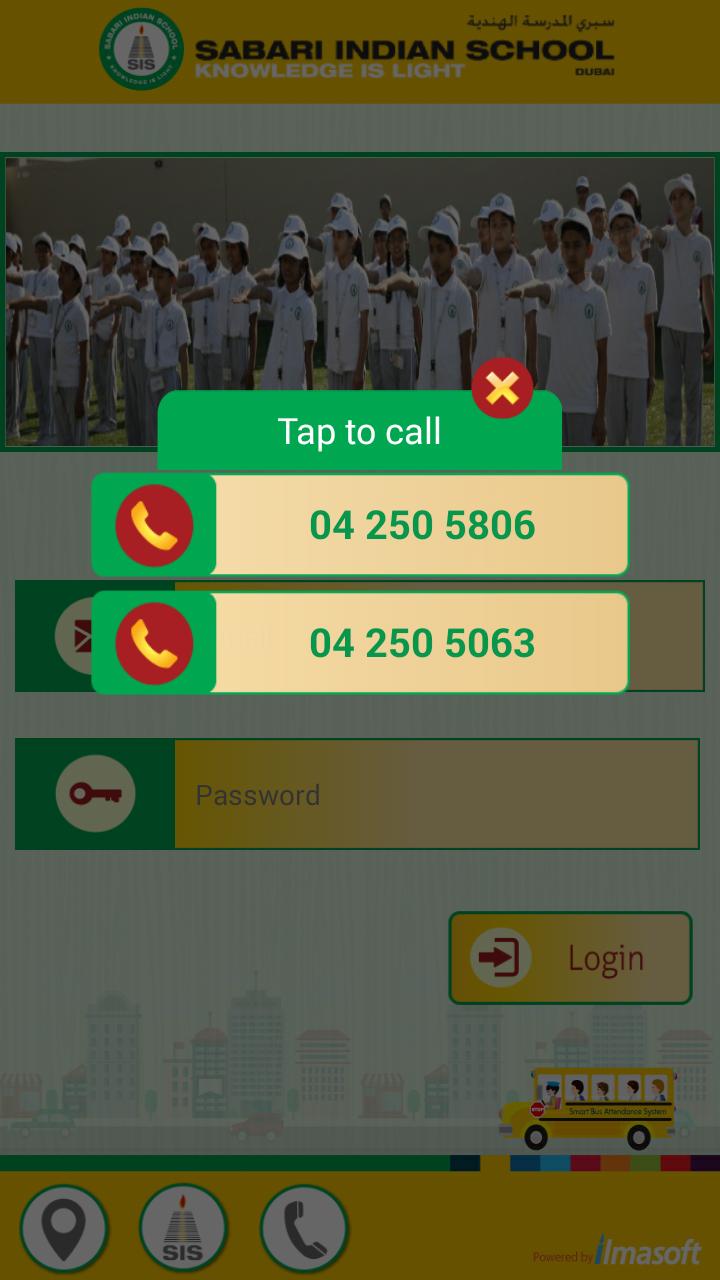
Task: Open the location pin icon
Action: pos(64,1229)
